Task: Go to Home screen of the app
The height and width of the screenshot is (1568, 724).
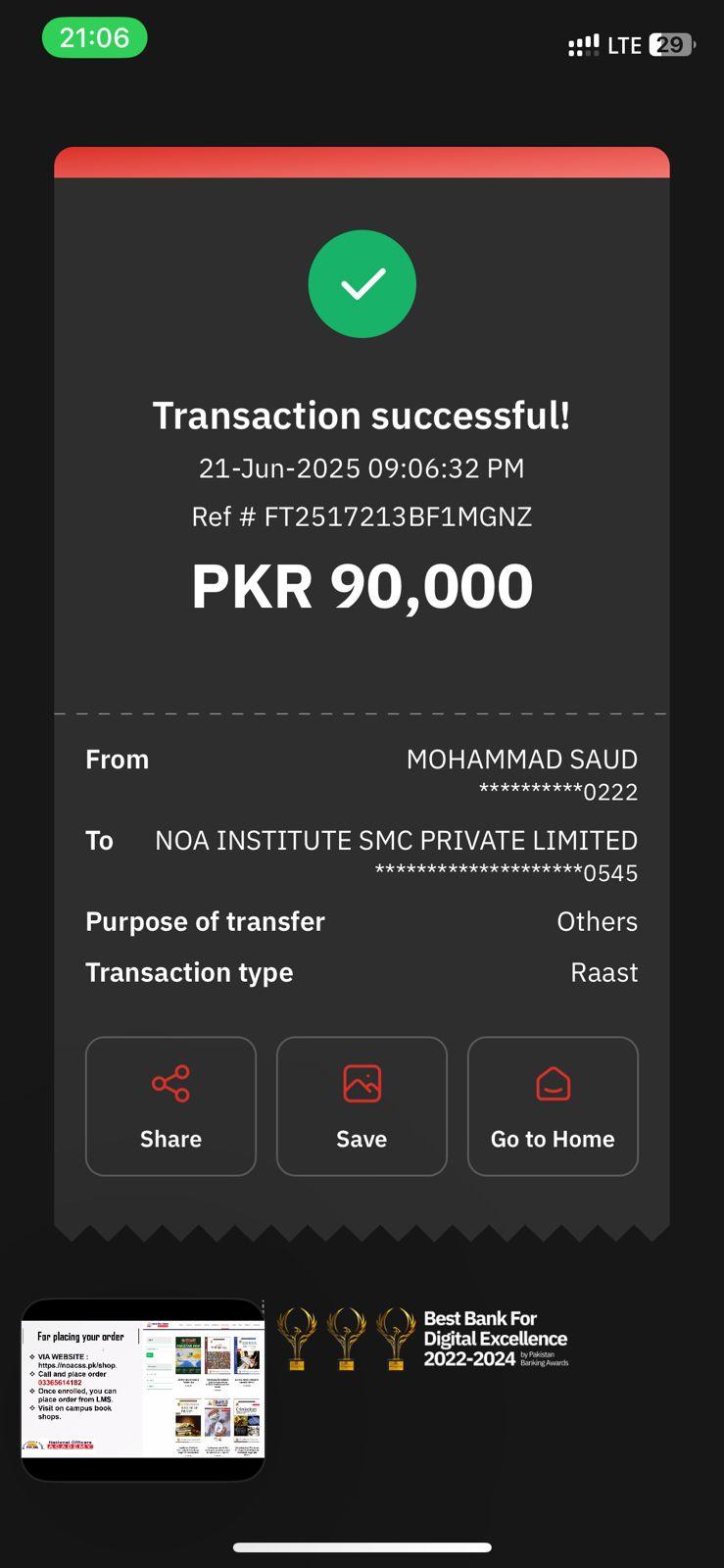Action: pos(553,1105)
